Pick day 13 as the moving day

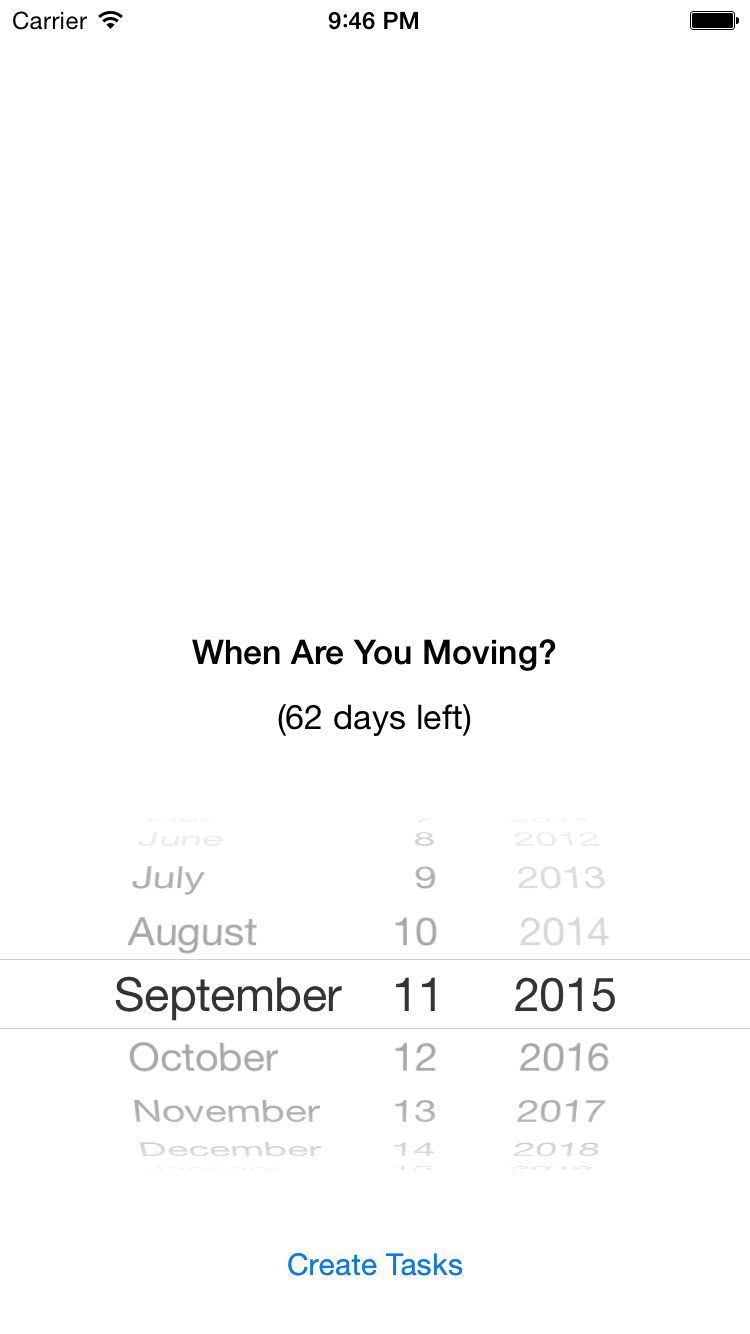click(x=415, y=1111)
